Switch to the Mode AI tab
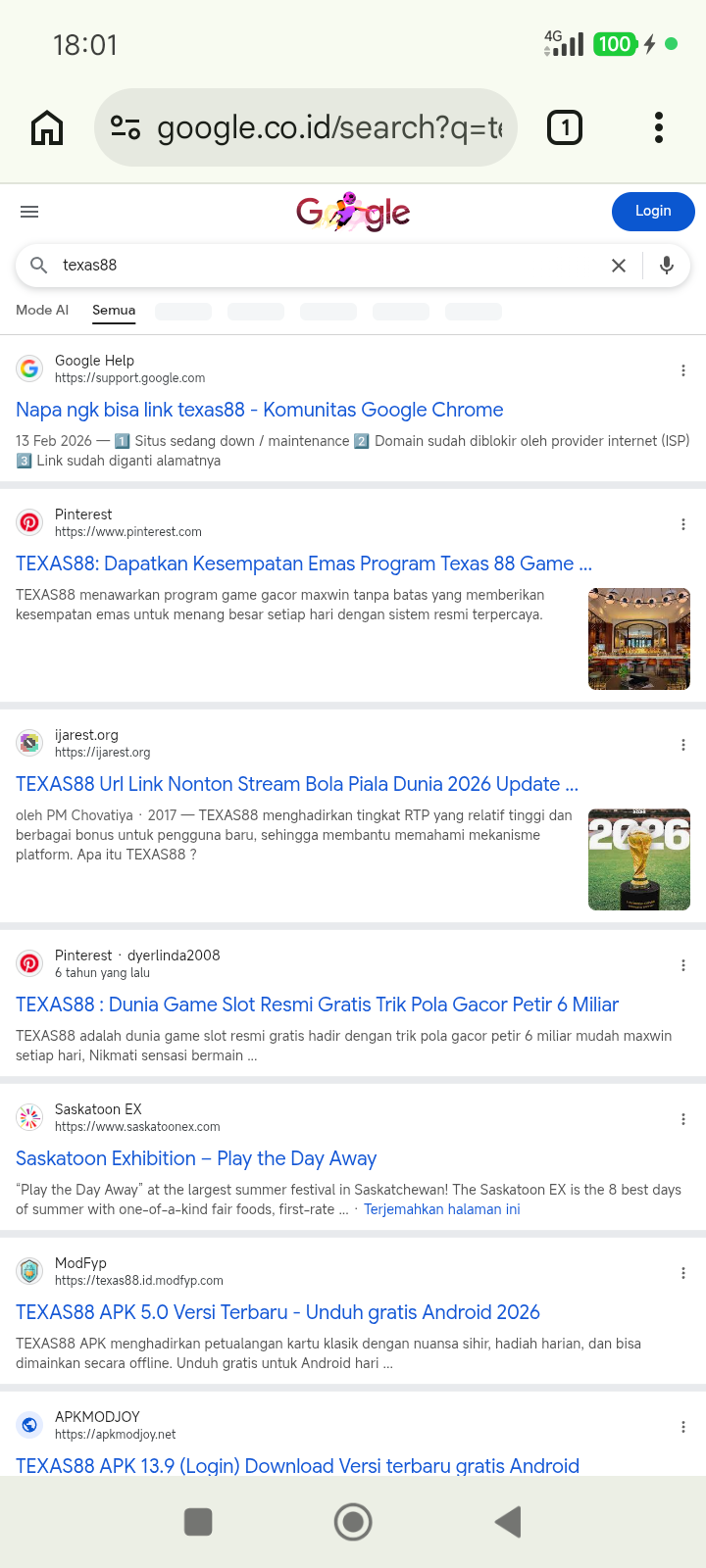The width and height of the screenshot is (706, 1568). 42,310
